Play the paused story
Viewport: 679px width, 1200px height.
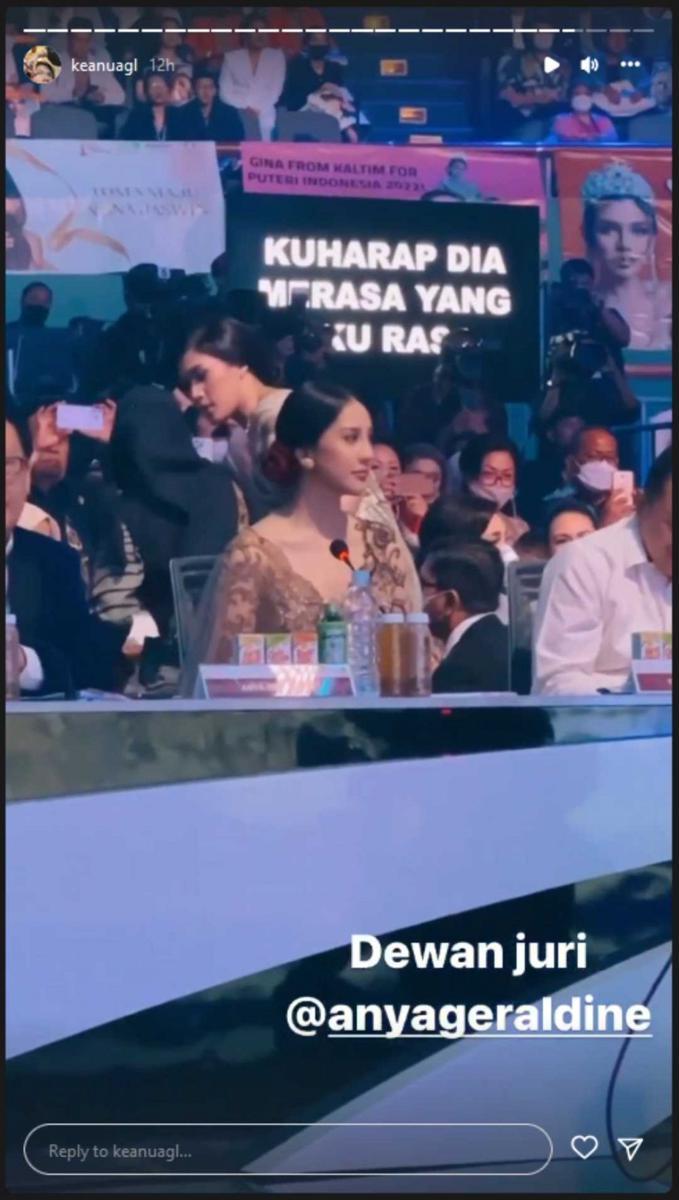[552, 64]
